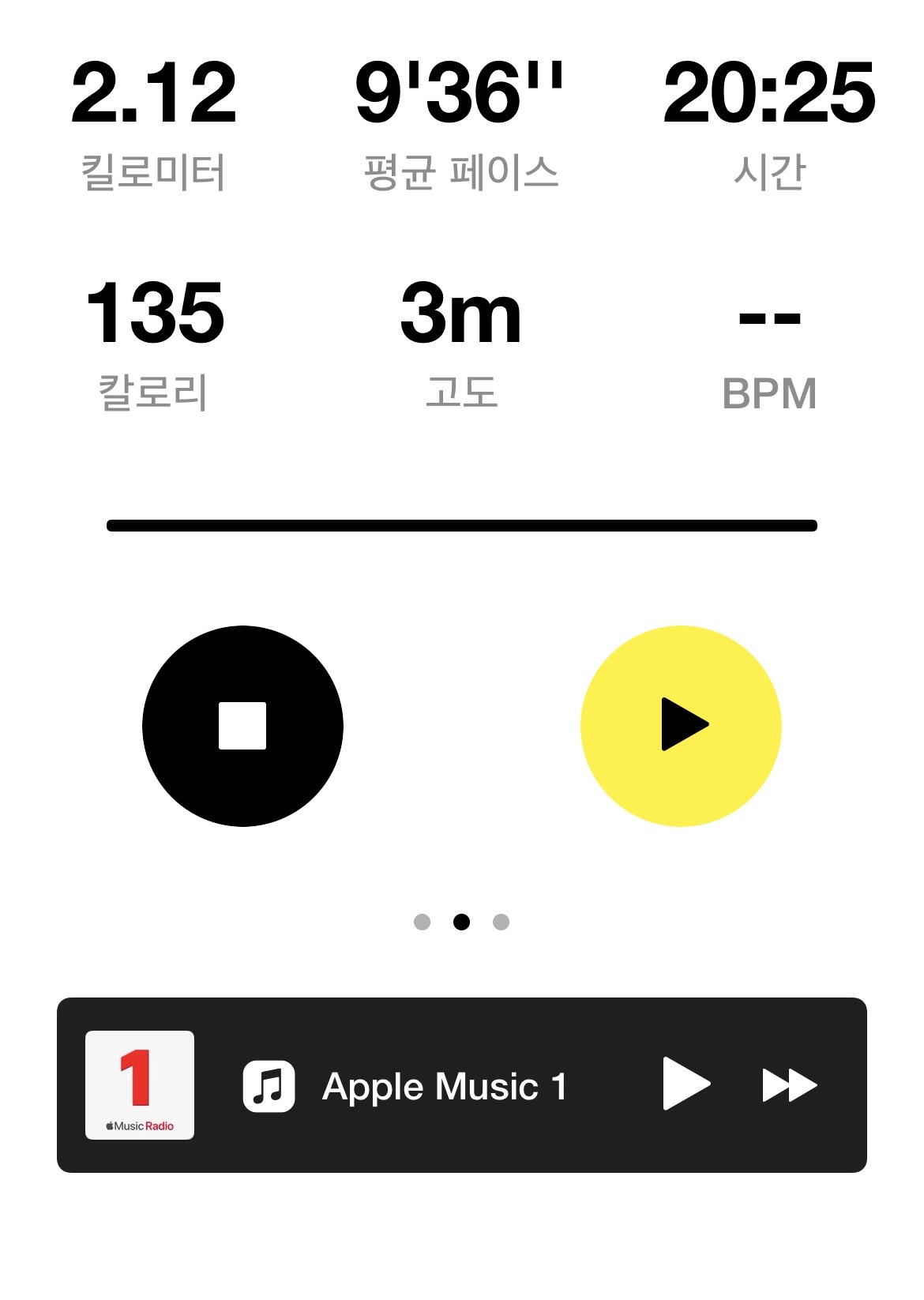Stop the run with the black stop button
This screenshot has height=1300, width=924.
point(242,726)
